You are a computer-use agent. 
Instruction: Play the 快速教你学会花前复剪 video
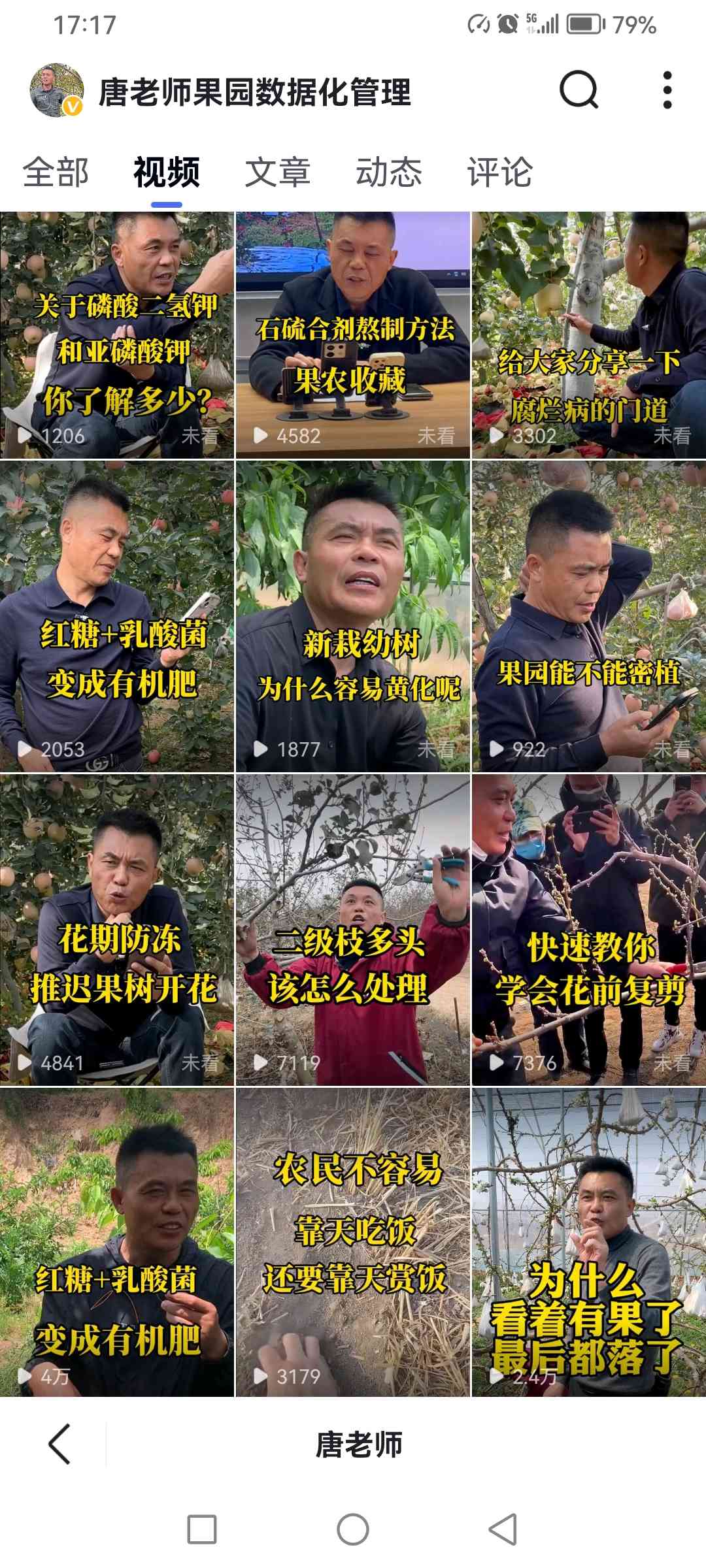(x=588, y=929)
